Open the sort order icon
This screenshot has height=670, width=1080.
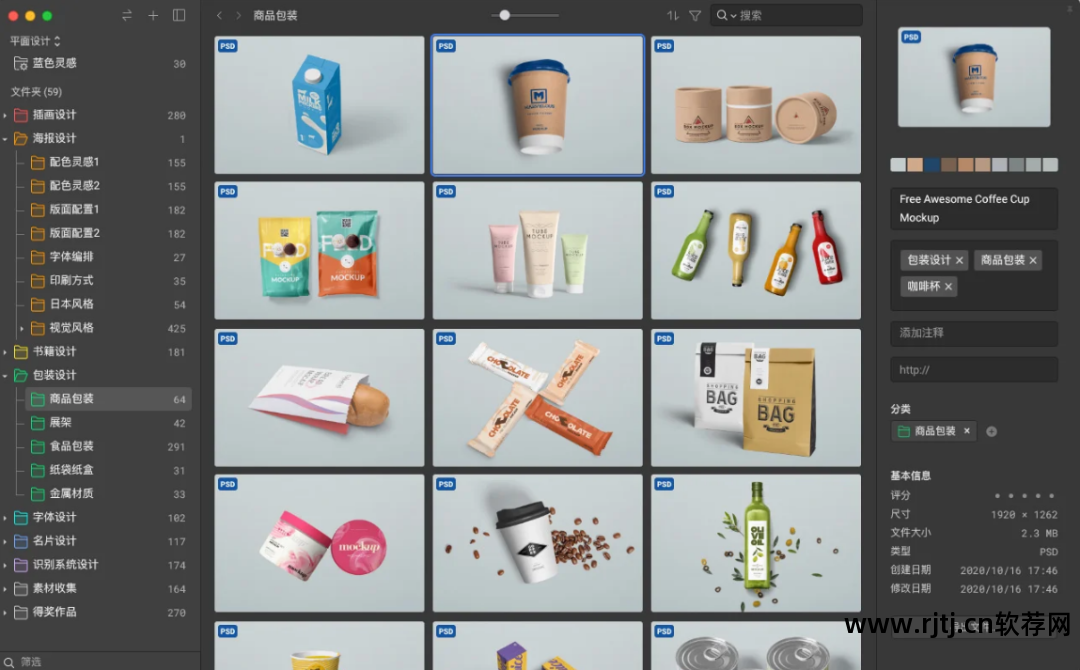tap(672, 16)
